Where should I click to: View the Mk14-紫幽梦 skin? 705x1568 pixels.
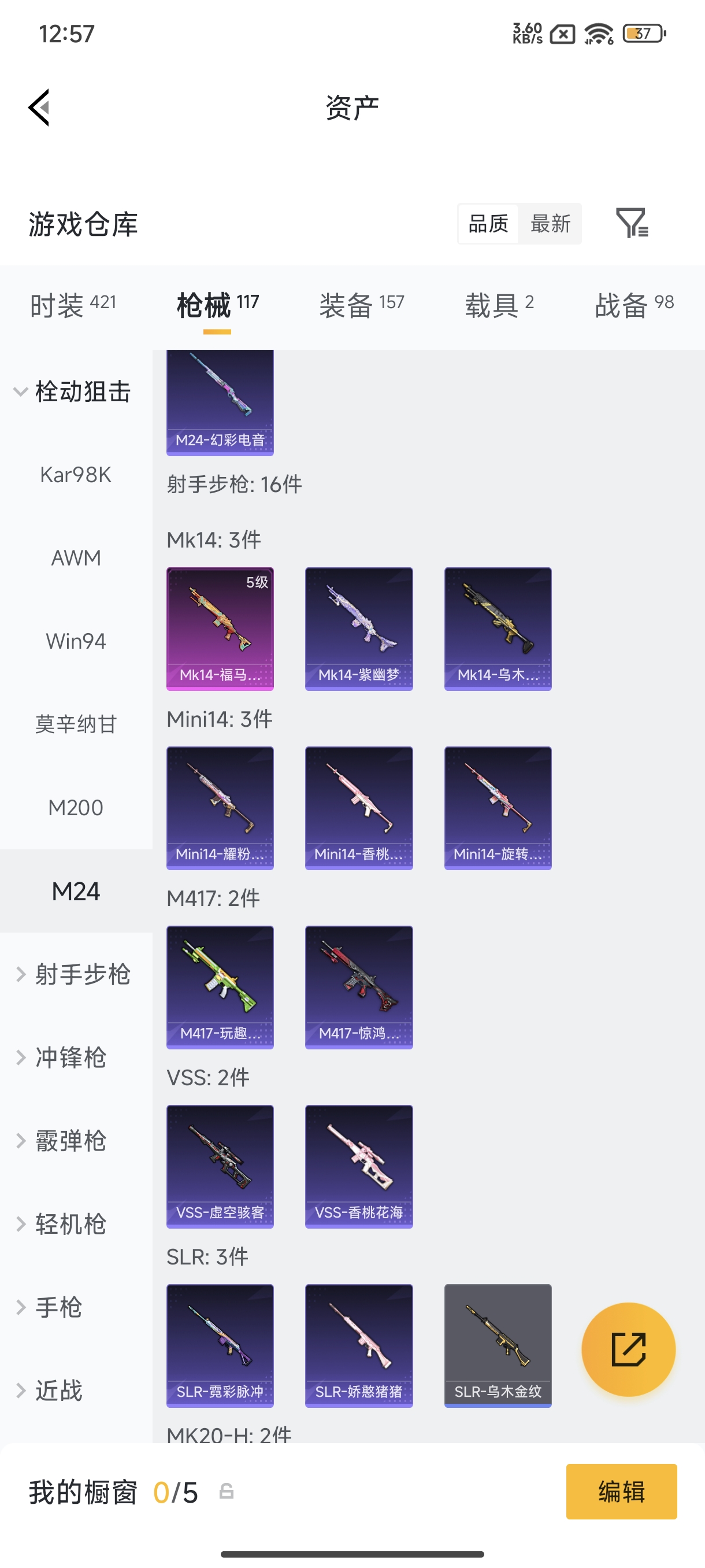pos(358,628)
